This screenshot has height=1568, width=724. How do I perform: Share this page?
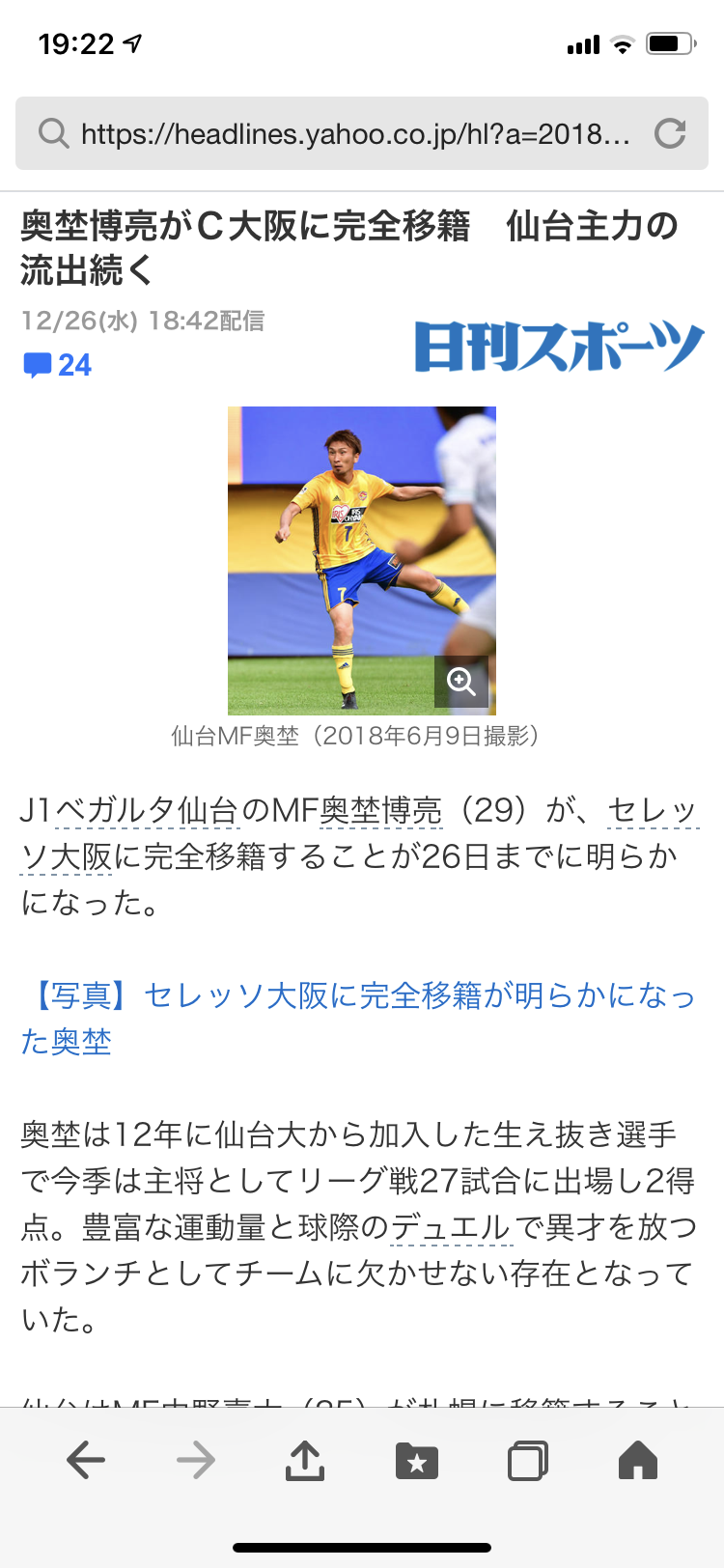pyautogui.click(x=305, y=1460)
